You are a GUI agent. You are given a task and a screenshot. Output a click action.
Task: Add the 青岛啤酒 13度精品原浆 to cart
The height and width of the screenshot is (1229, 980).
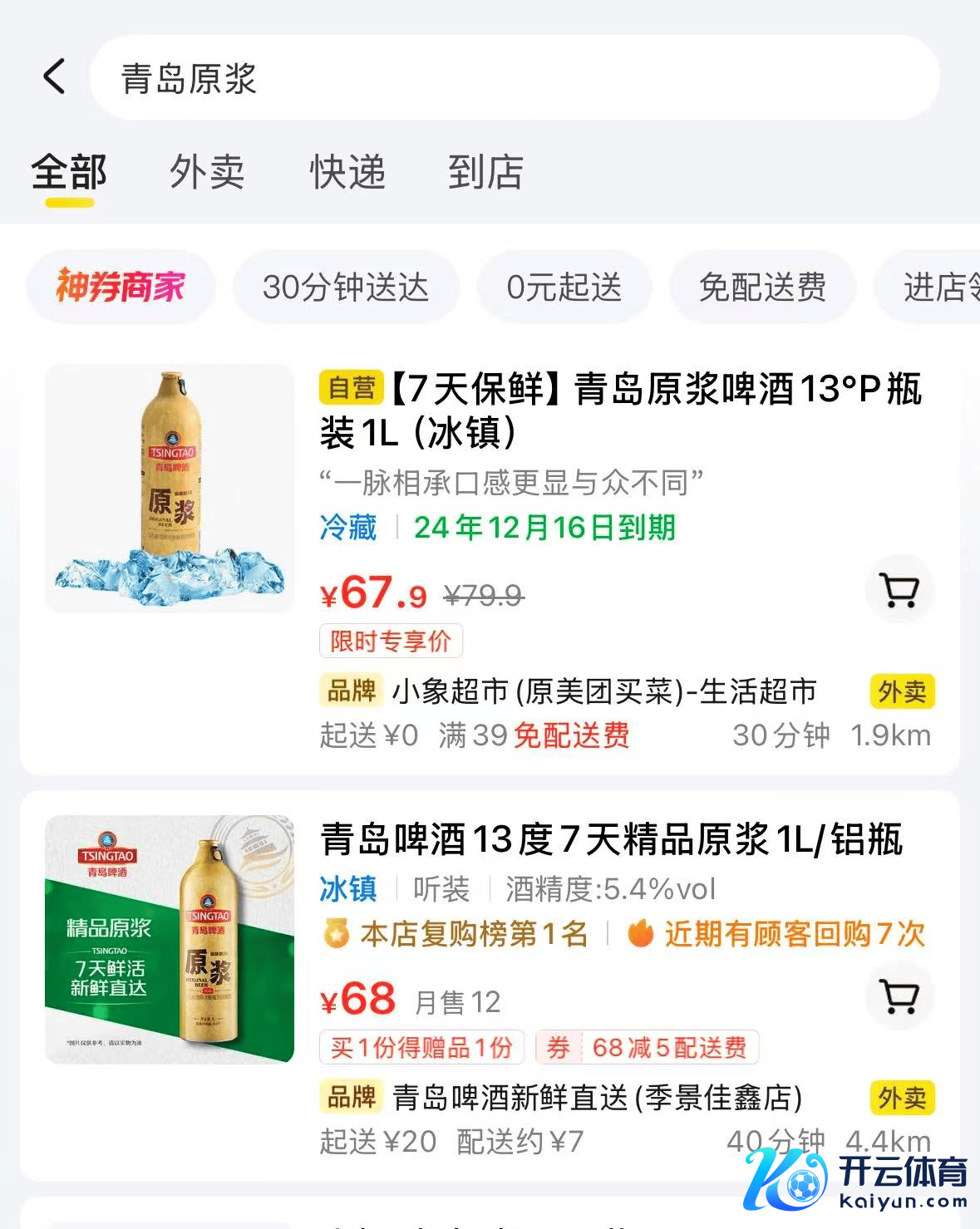[900, 996]
